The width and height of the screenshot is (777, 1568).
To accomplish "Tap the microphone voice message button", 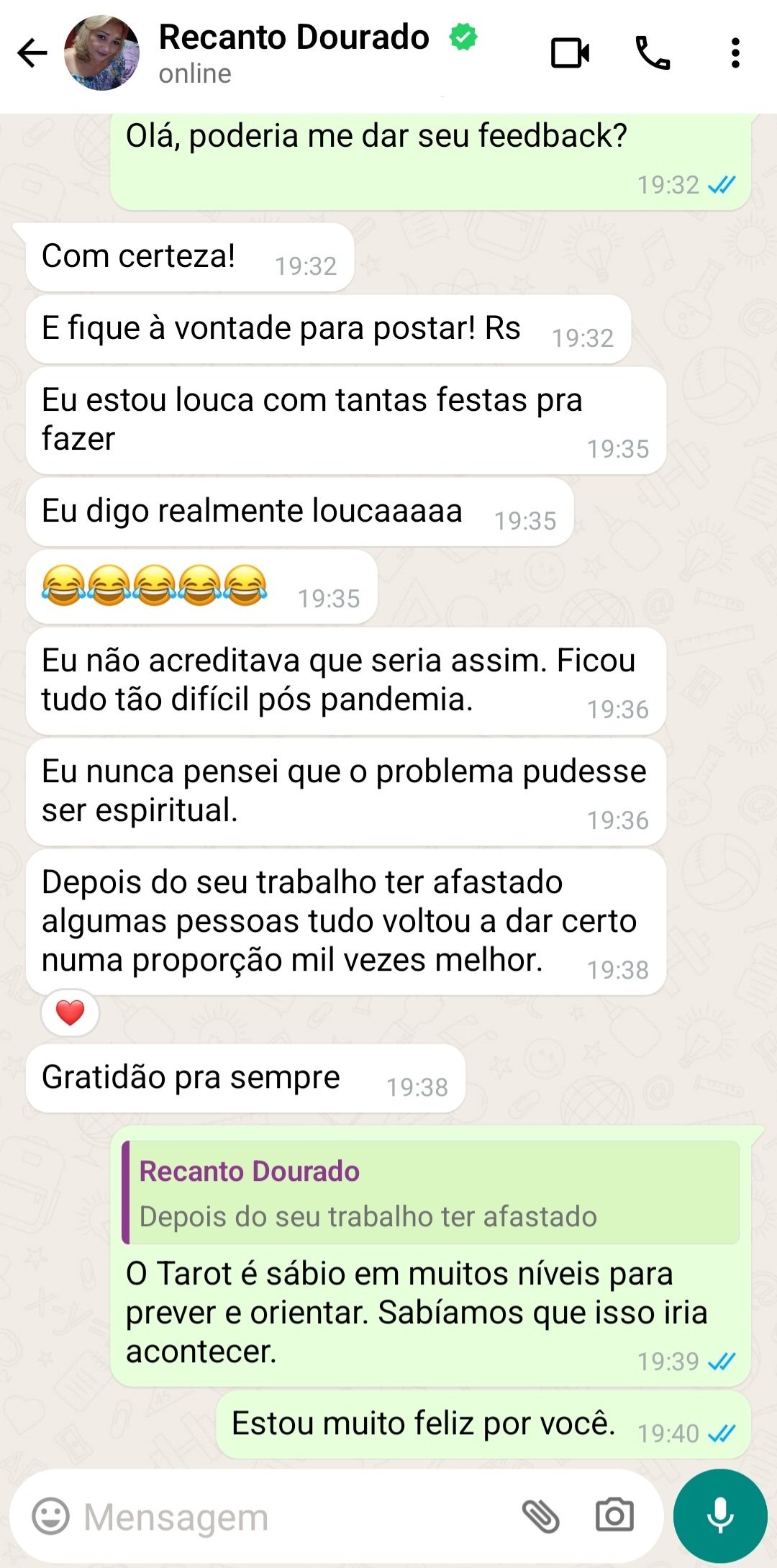I will click(x=719, y=1515).
